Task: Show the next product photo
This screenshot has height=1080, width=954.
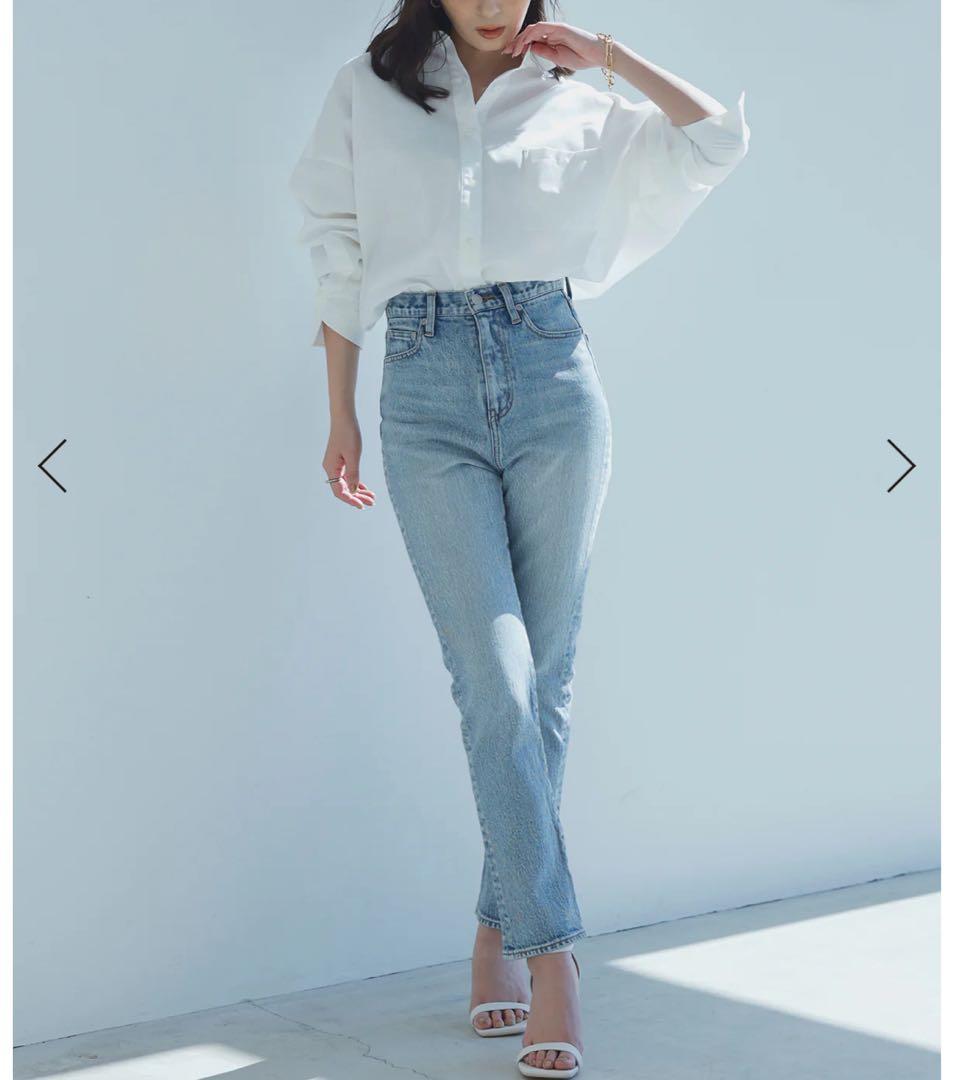Action: point(900,466)
